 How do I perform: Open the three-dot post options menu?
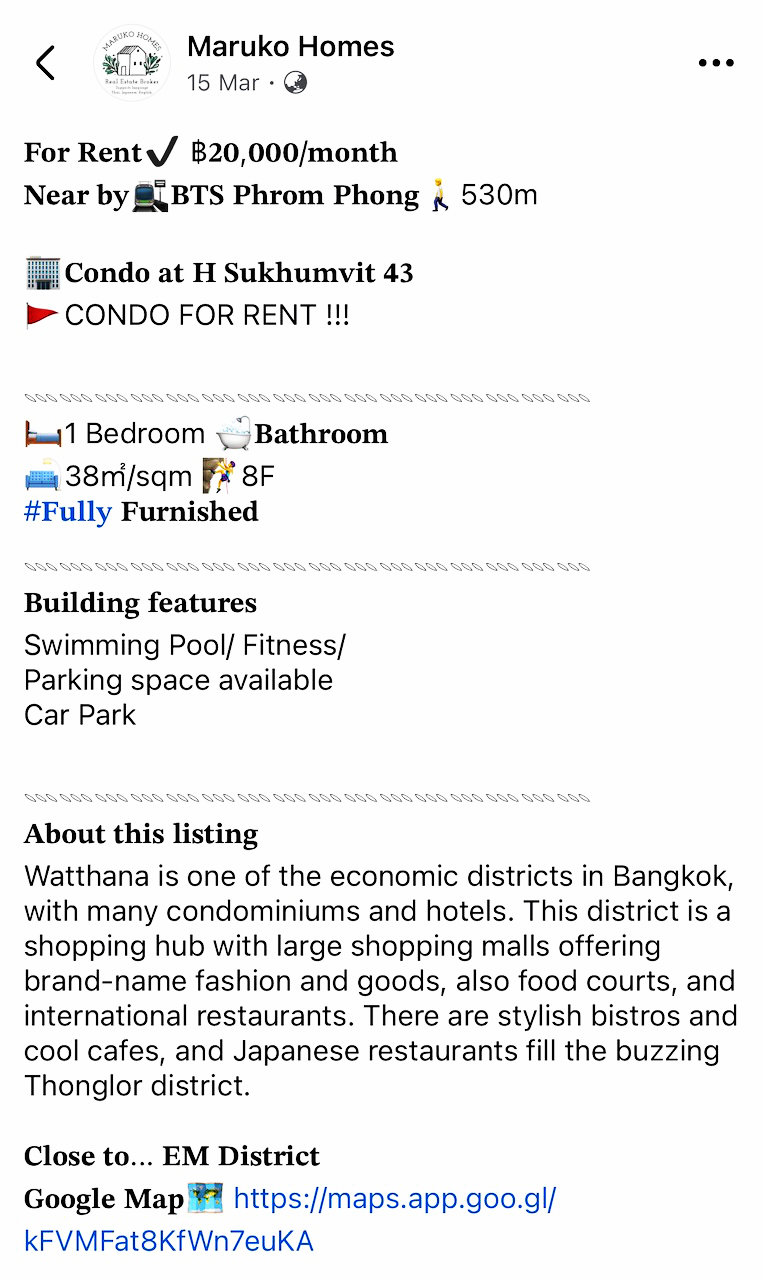point(716,63)
